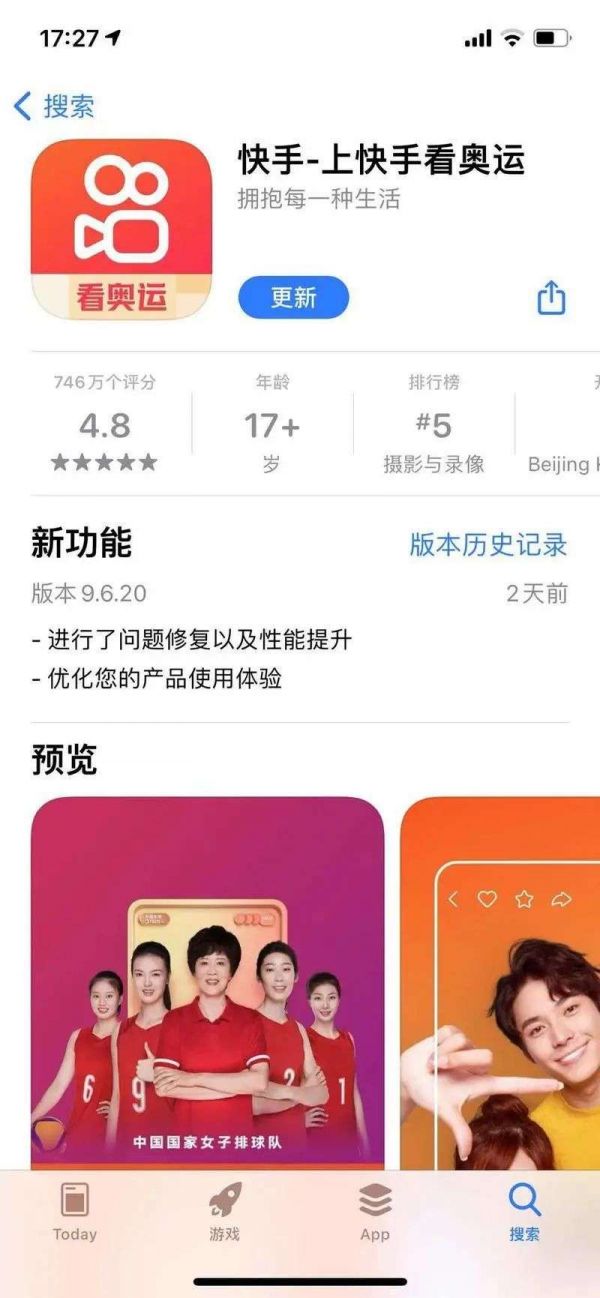Open 版本历史记录 link

[488, 544]
